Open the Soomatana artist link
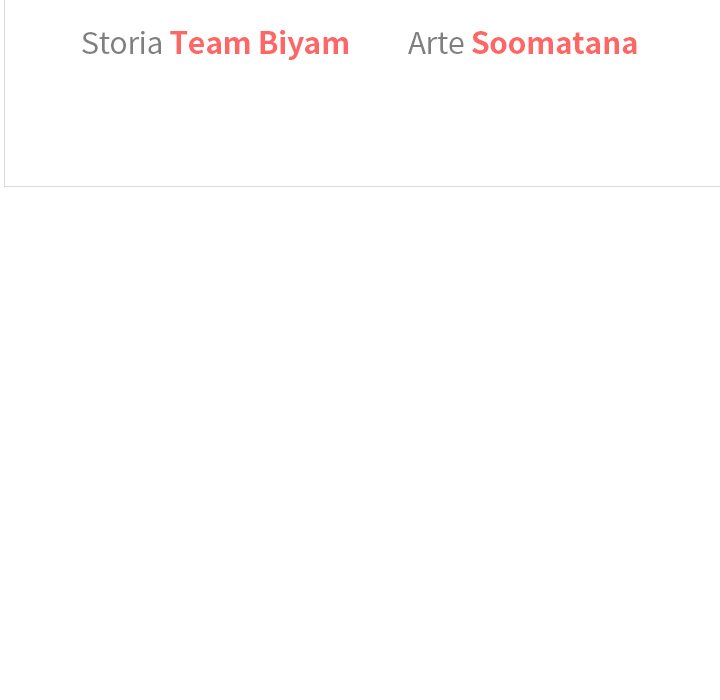The height and width of the screenshot is (700, 720). (x=555, y=44)
